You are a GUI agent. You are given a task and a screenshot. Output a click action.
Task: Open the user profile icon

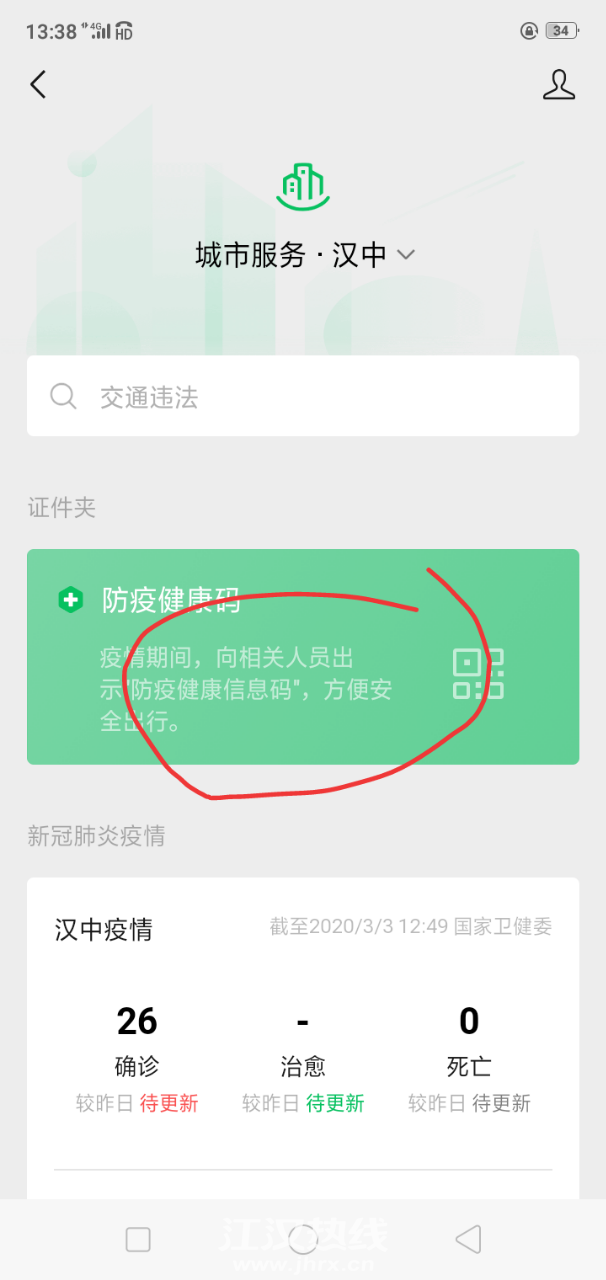click(x=559, y=84)
